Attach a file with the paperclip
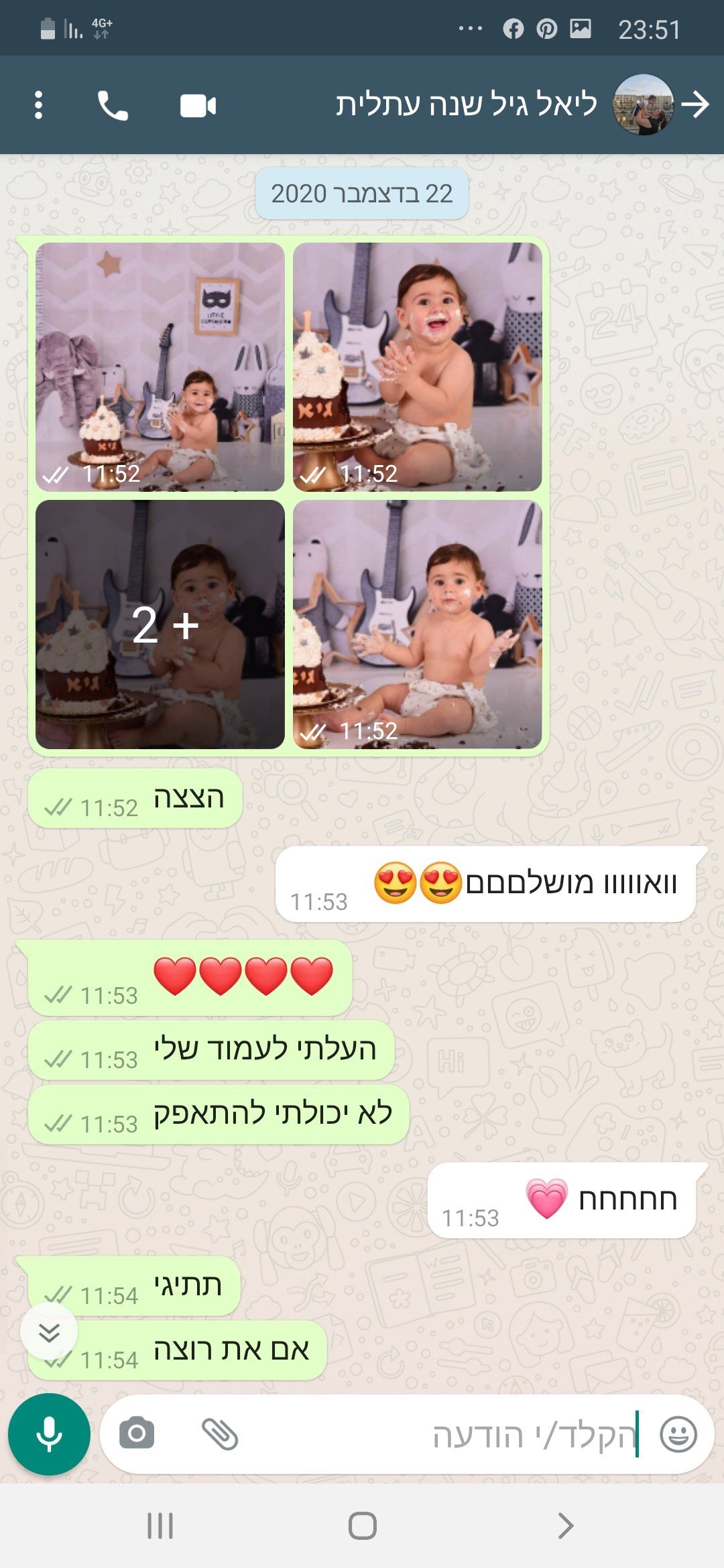The height and width of the screenshot is (1568, 724). [x=220, y=1434]
